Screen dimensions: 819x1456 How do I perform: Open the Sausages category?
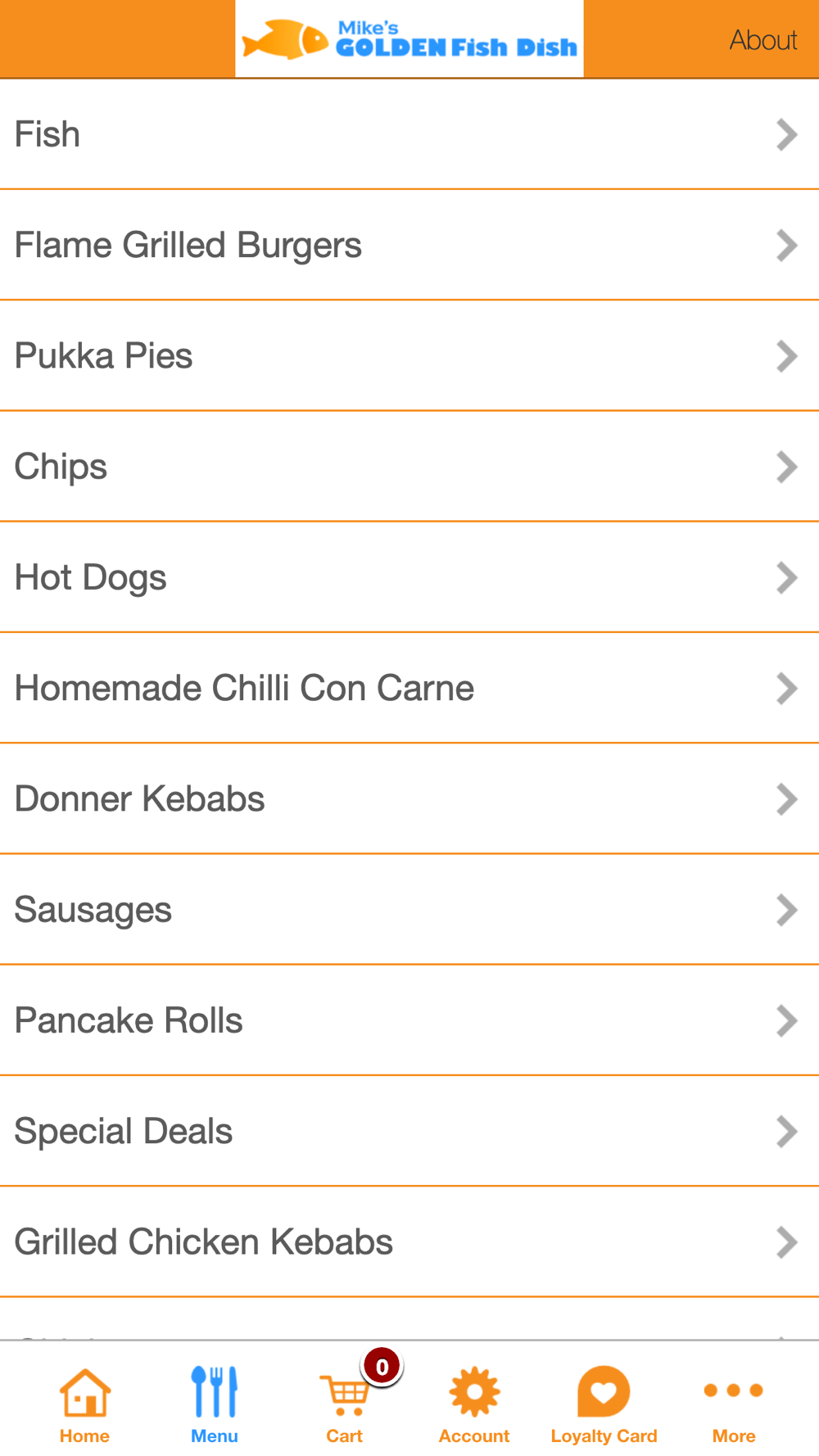tap(409, 910)
